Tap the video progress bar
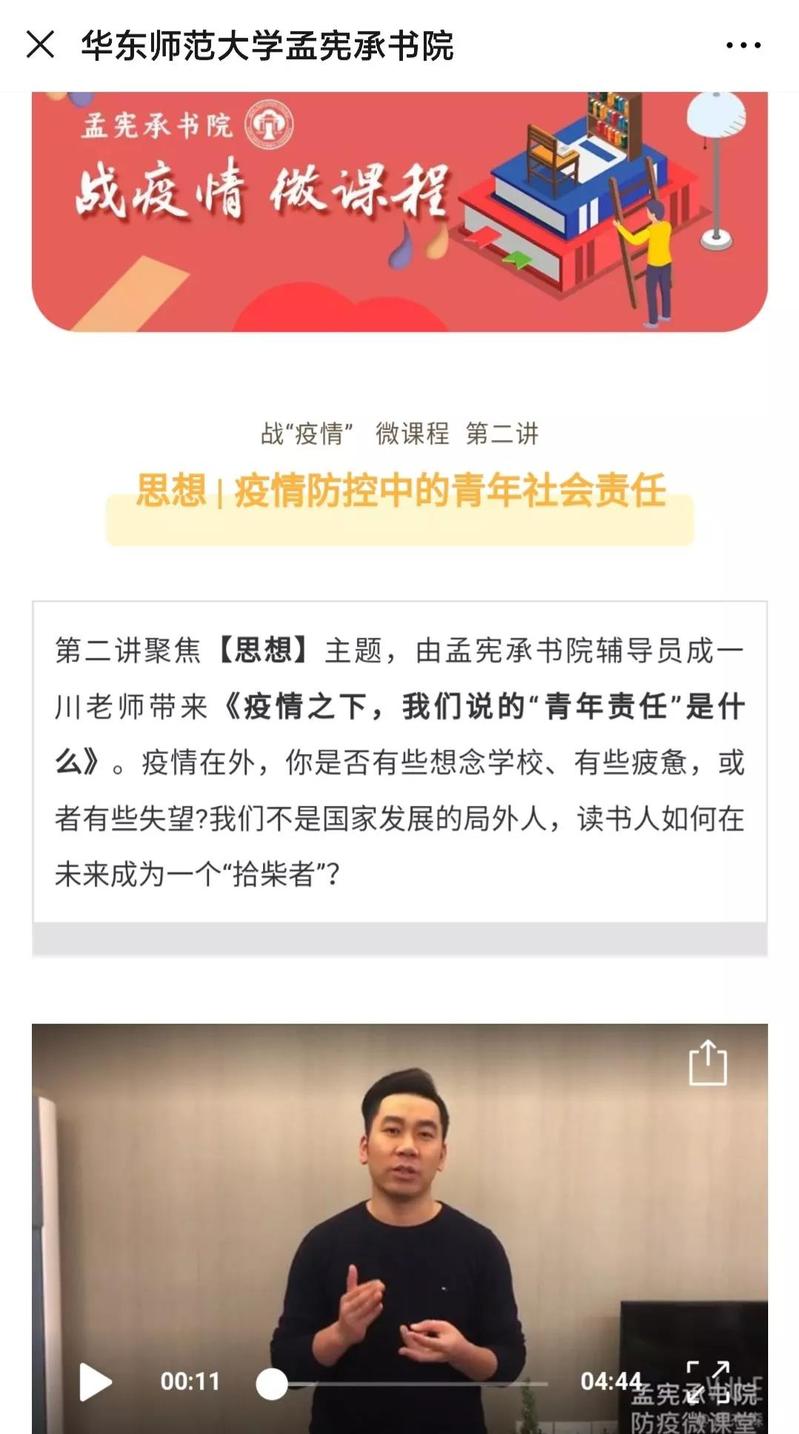799x1434 pixels. tap(410, 1383)
